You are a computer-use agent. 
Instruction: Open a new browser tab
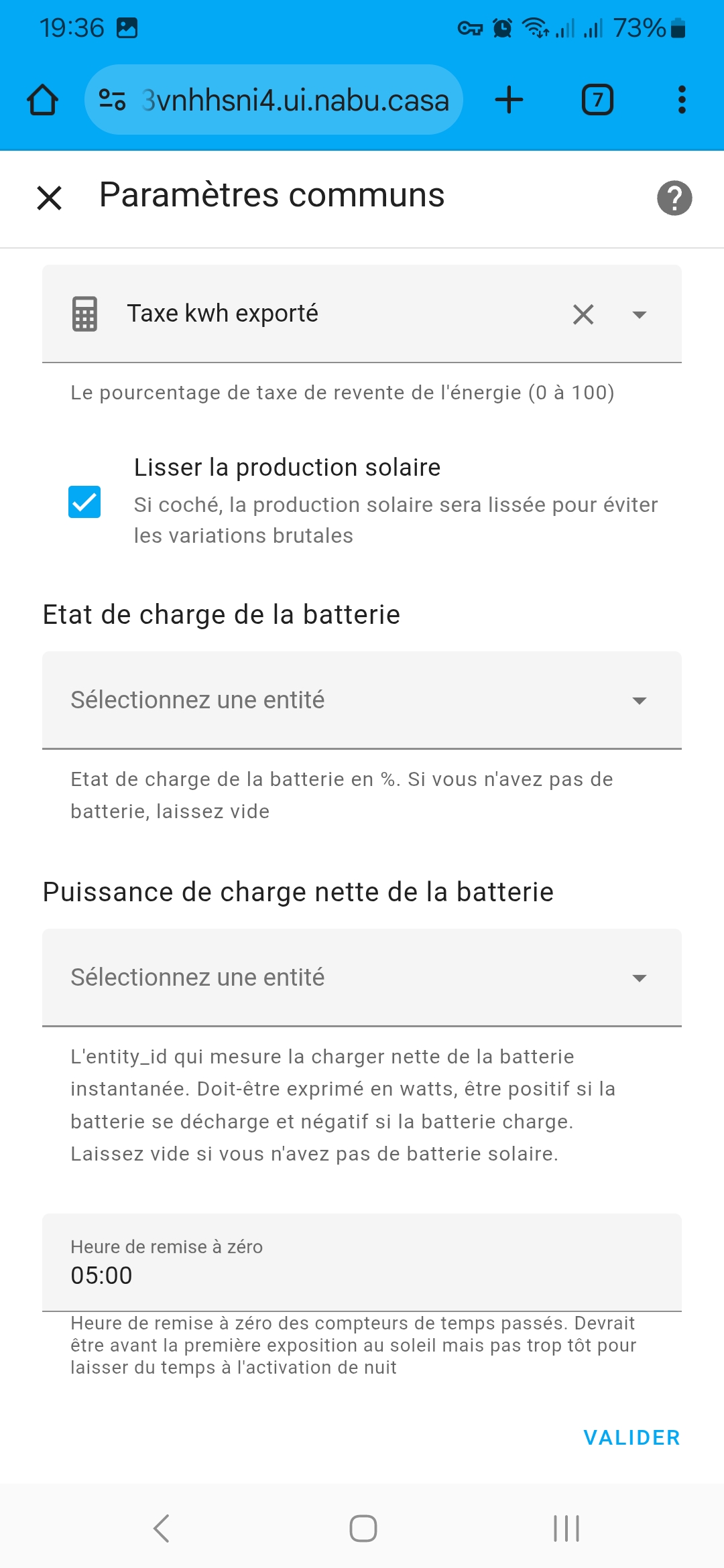509,100
